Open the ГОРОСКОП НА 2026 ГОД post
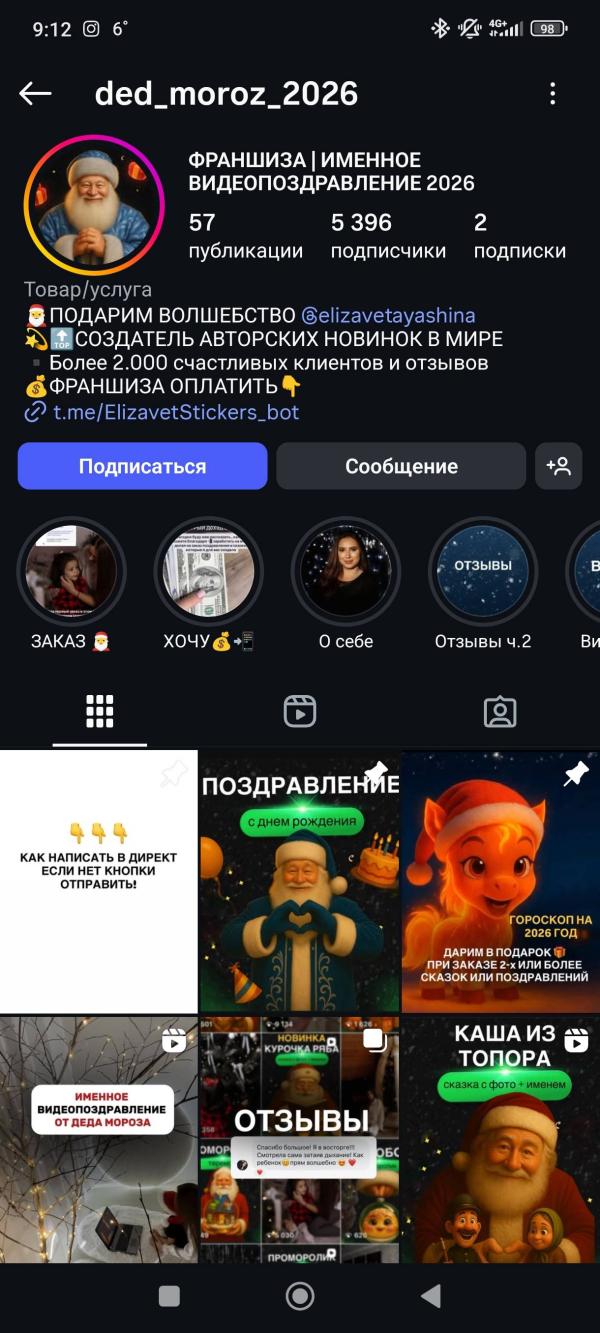This screenshot has height=1333, width=600. coord(500,881)
